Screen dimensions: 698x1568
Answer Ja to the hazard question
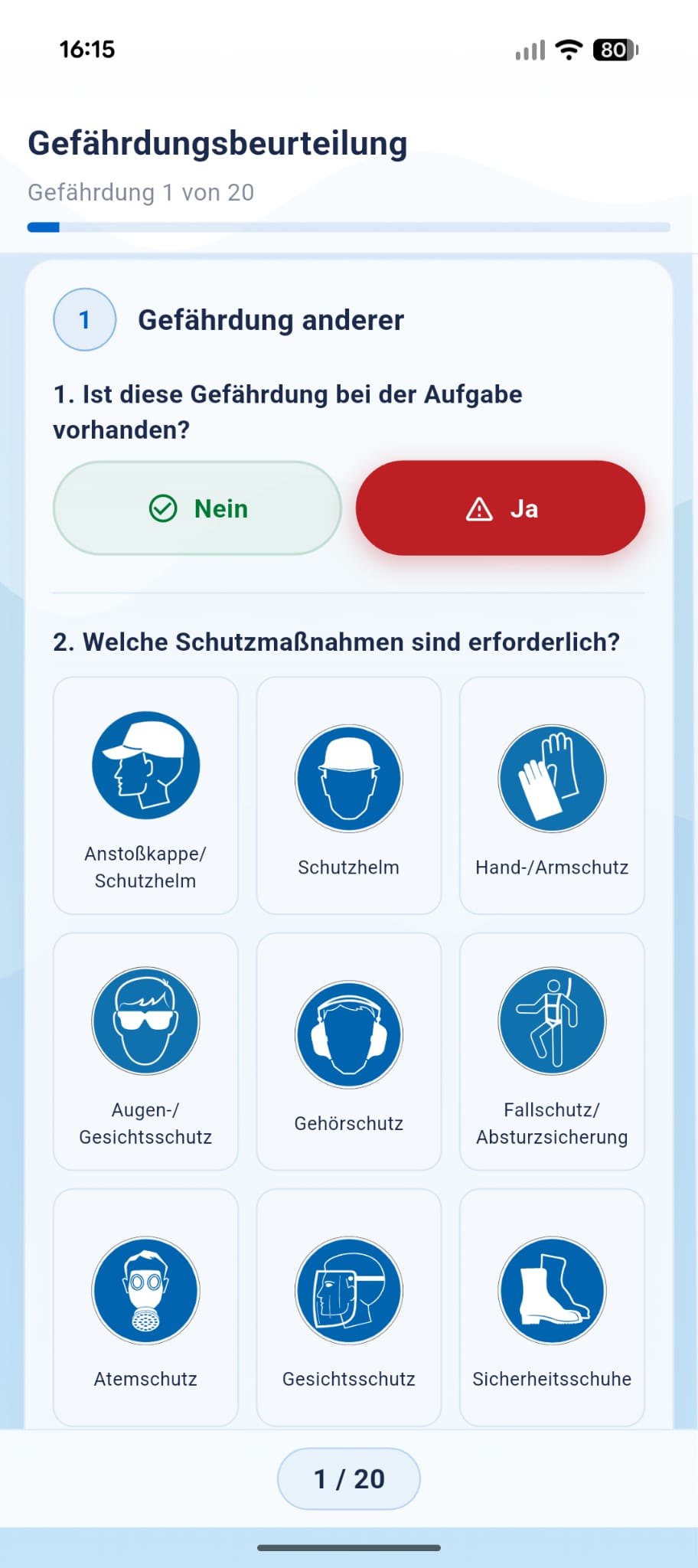point(500,508)
